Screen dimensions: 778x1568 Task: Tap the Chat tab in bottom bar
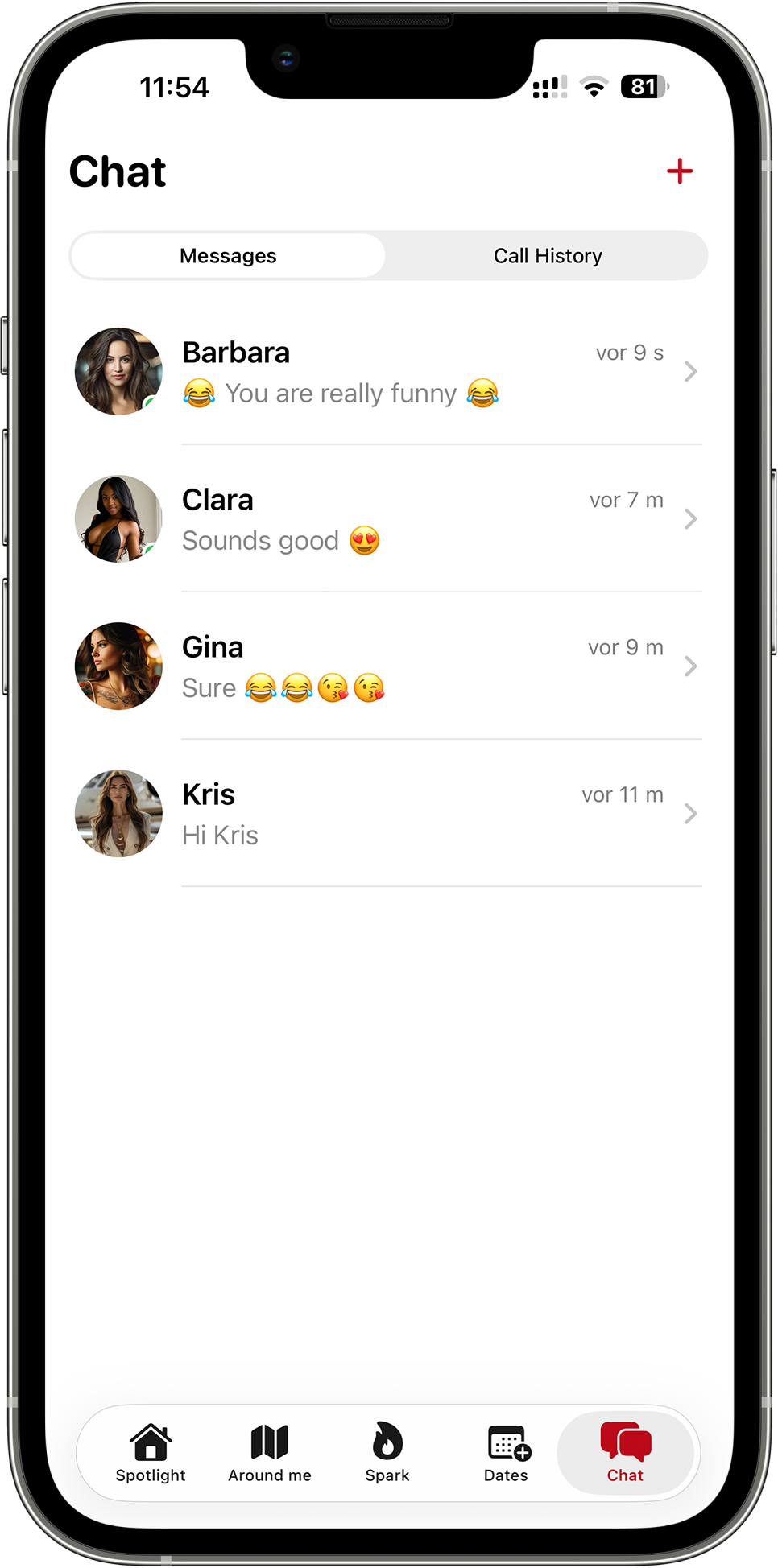point(625,1453)
